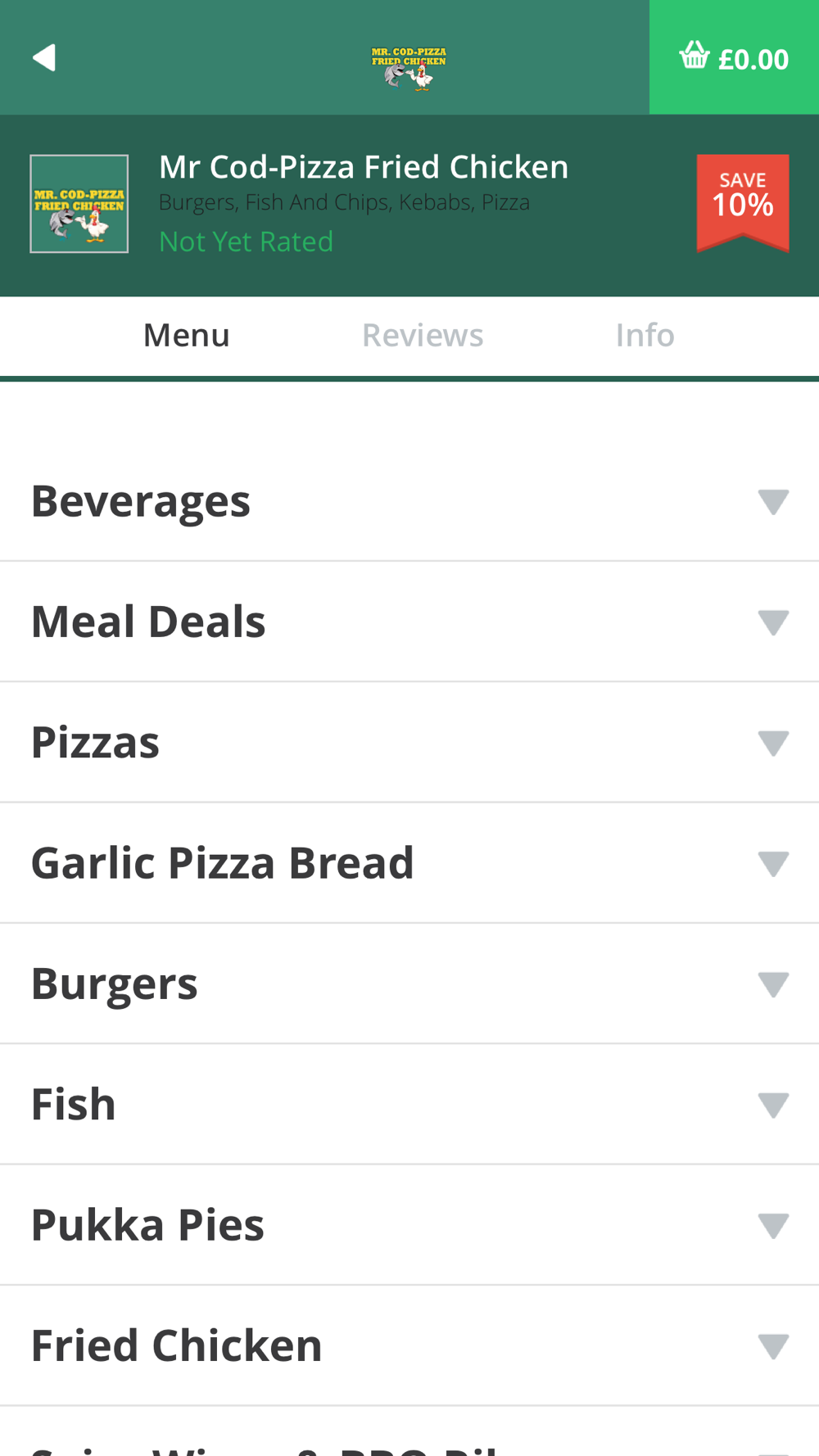Go back using the white arrow

point(44,57)
